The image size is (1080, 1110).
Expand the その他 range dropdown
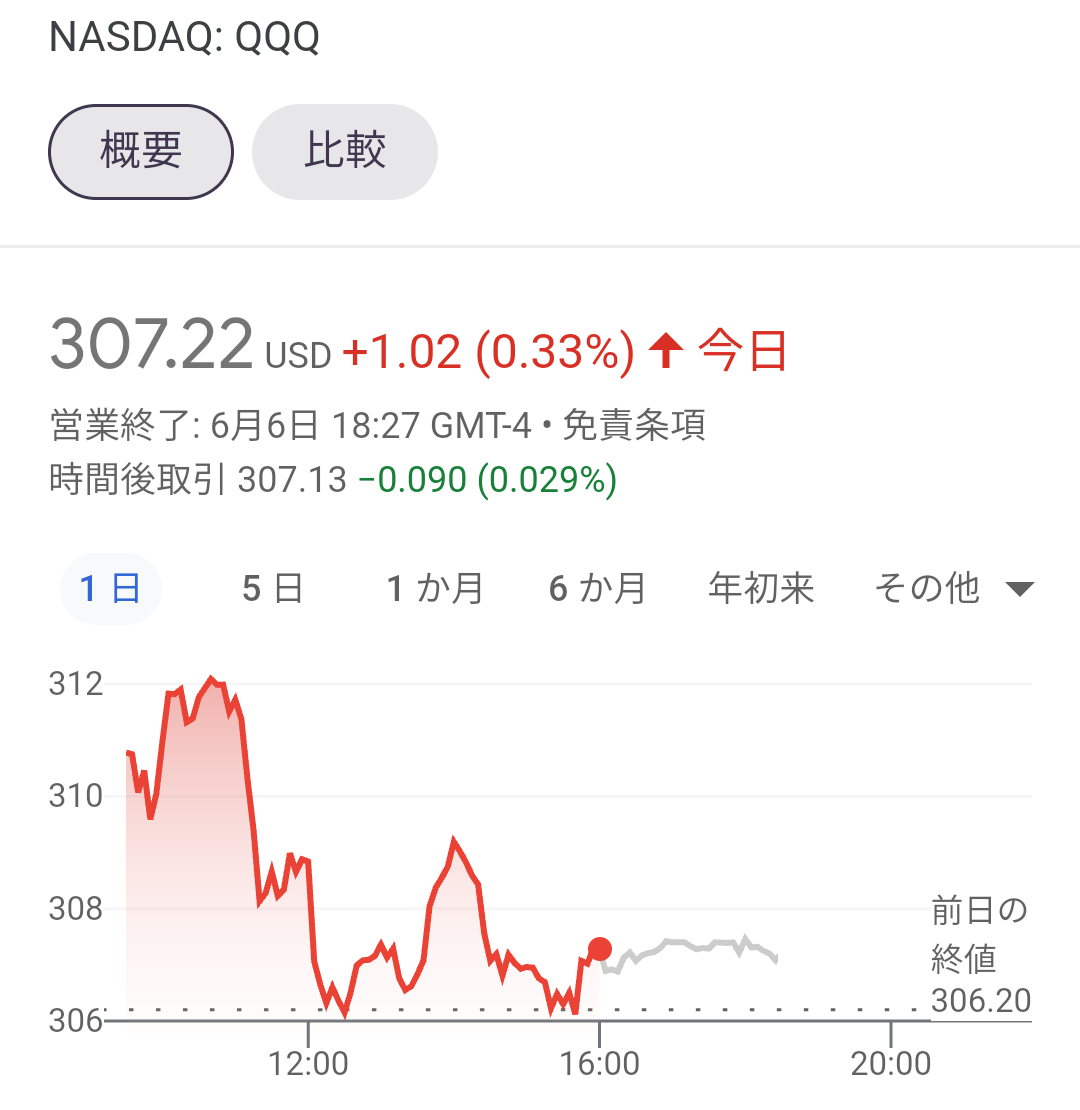click(x=953, y=589)
